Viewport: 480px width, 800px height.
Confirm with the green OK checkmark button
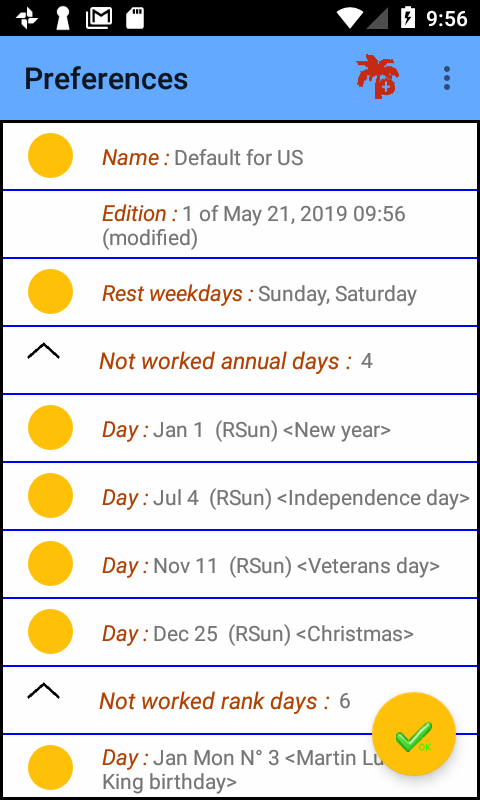[x=414, y=734]
